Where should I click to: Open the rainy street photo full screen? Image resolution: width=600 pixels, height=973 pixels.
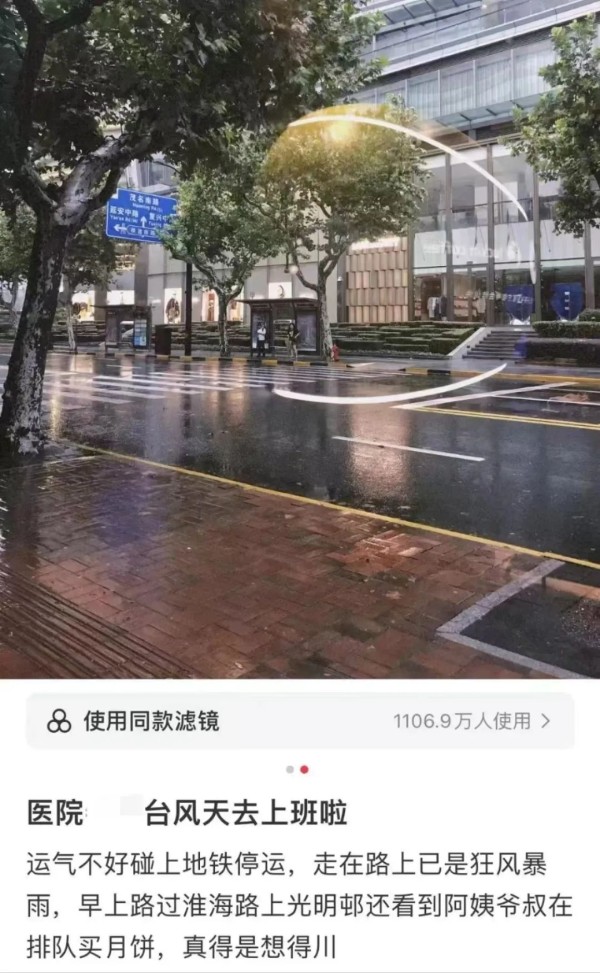pyautogui.click(x=300, y=339)
